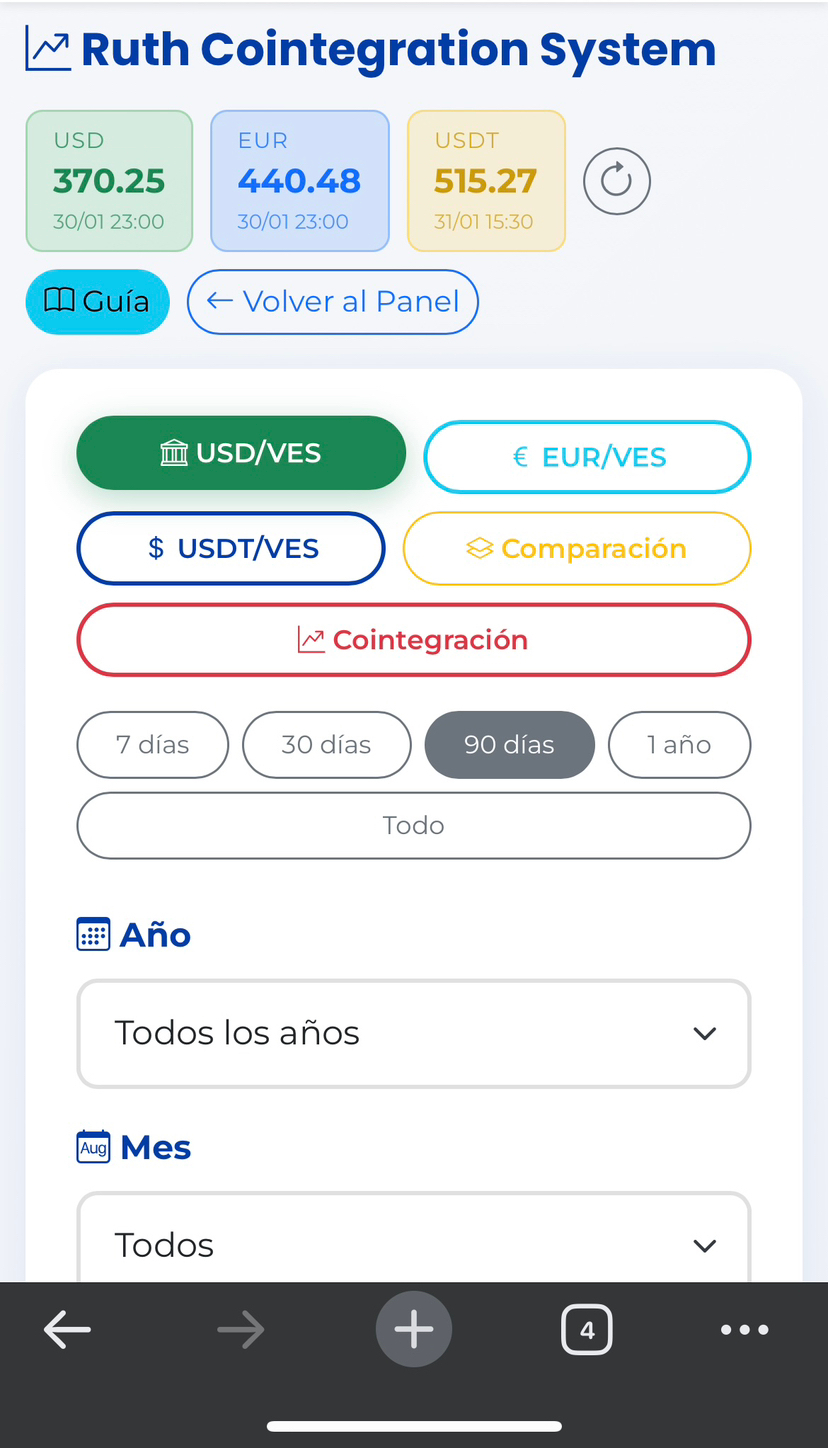Switch to the EUR/VES pair

(x=588, y=457)
